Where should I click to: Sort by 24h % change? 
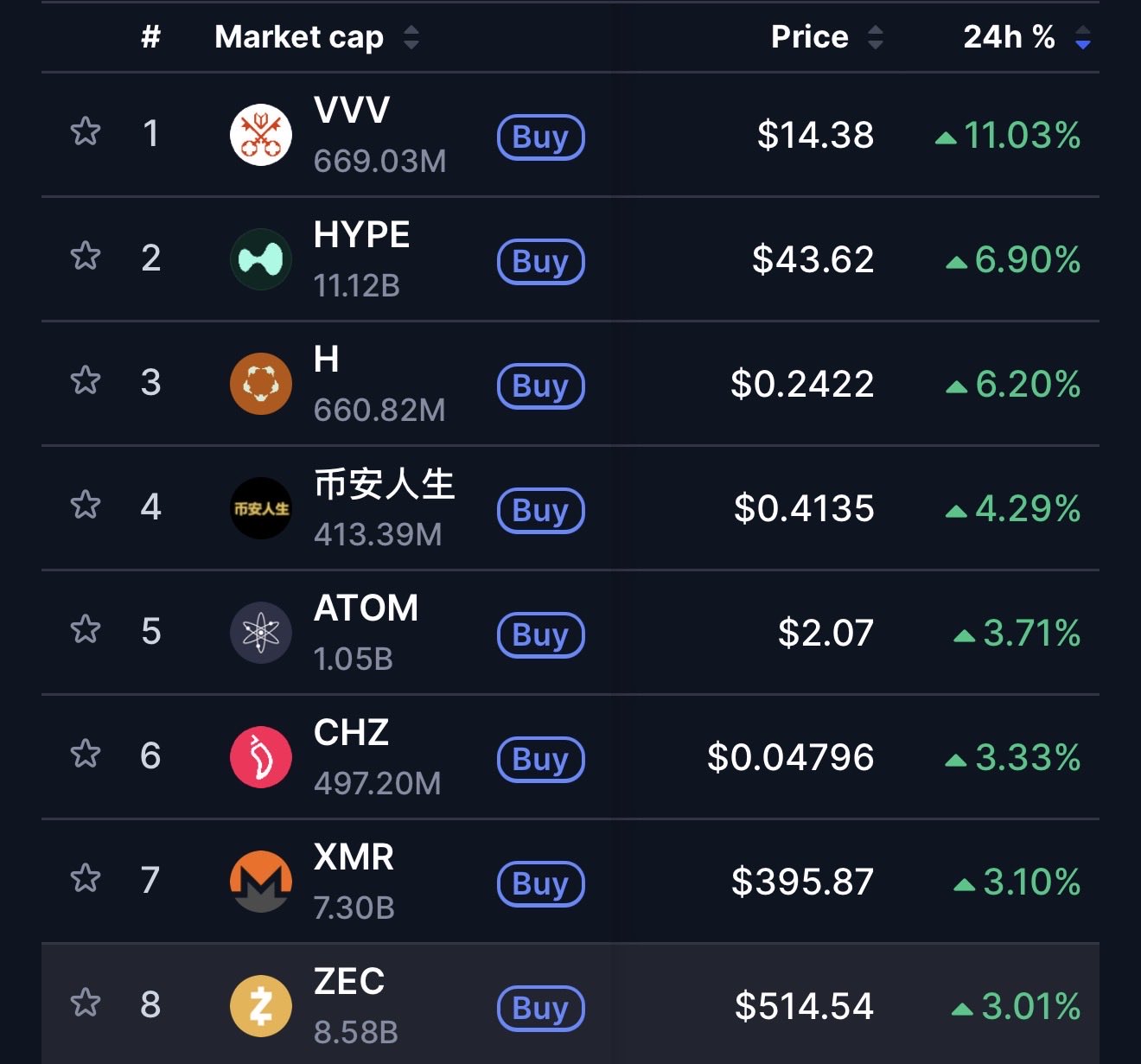1027,37
